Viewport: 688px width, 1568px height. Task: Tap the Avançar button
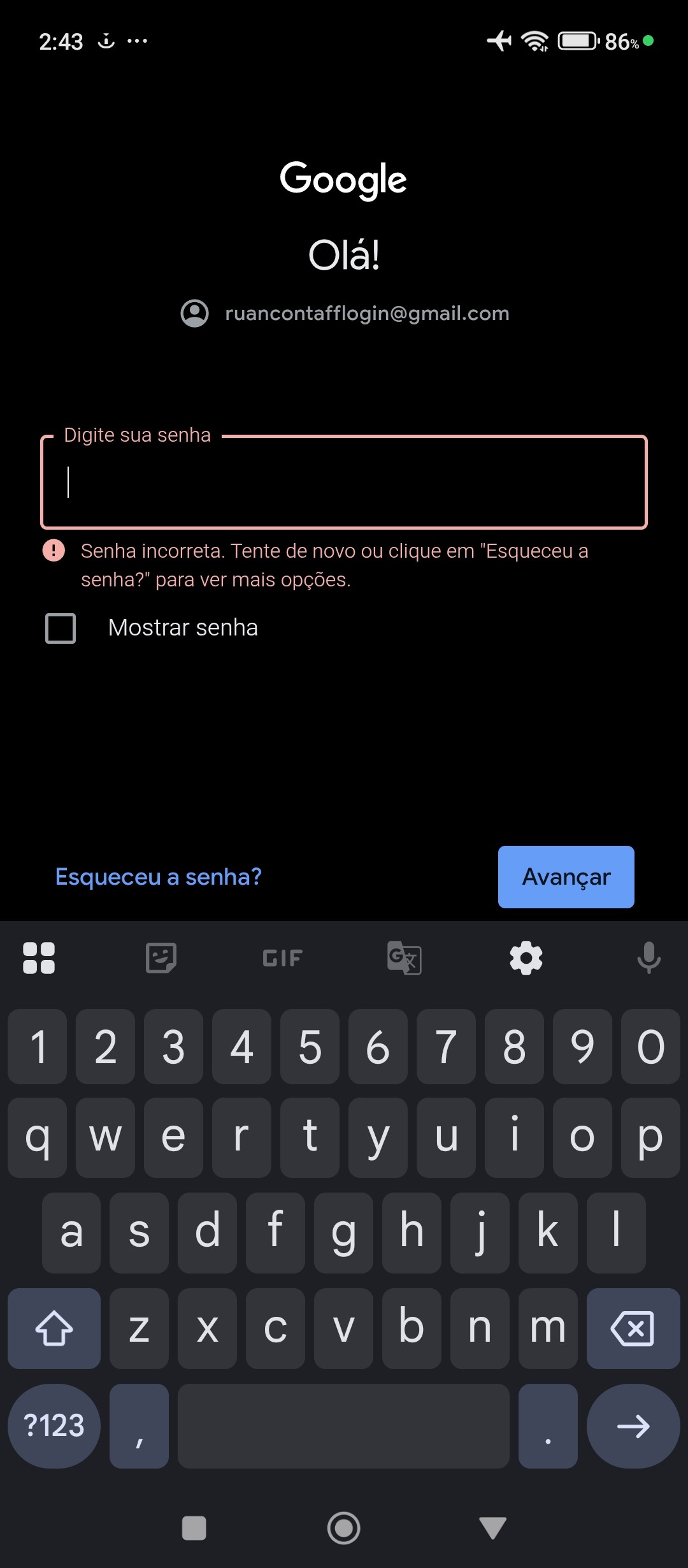pos(566,877)
